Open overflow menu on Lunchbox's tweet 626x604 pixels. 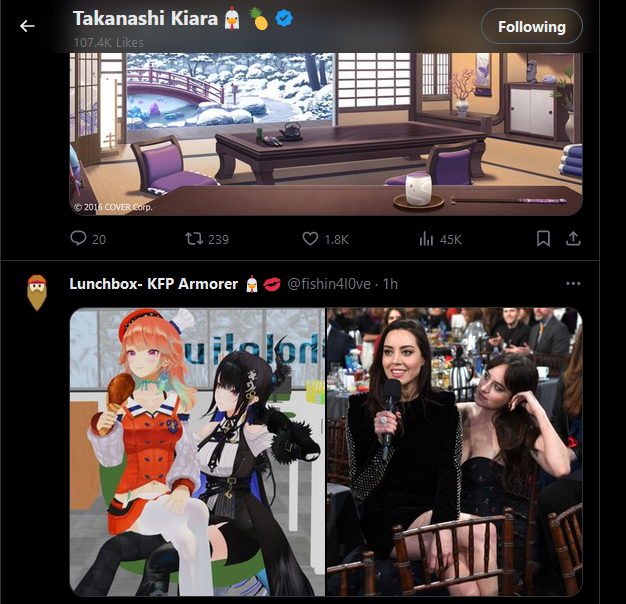(573, 284)
